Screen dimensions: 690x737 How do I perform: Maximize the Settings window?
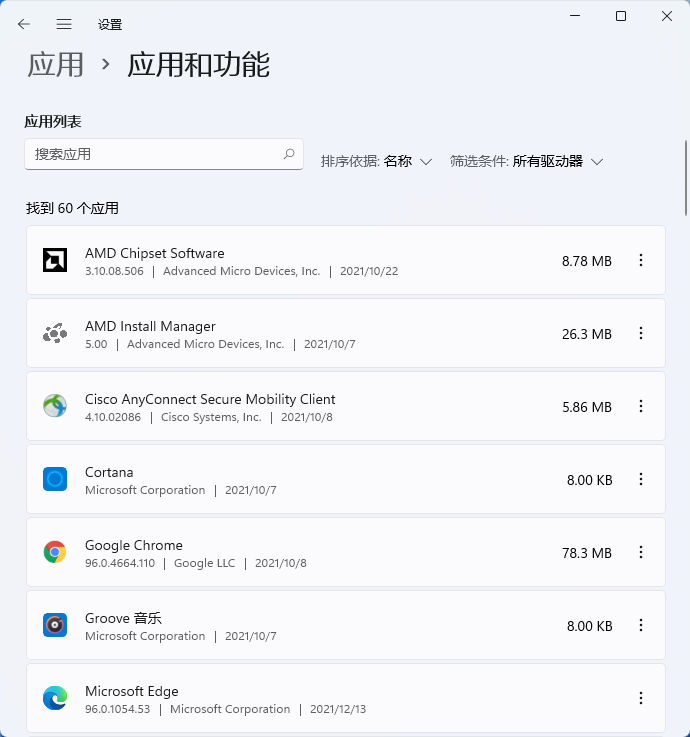point(621,16)
